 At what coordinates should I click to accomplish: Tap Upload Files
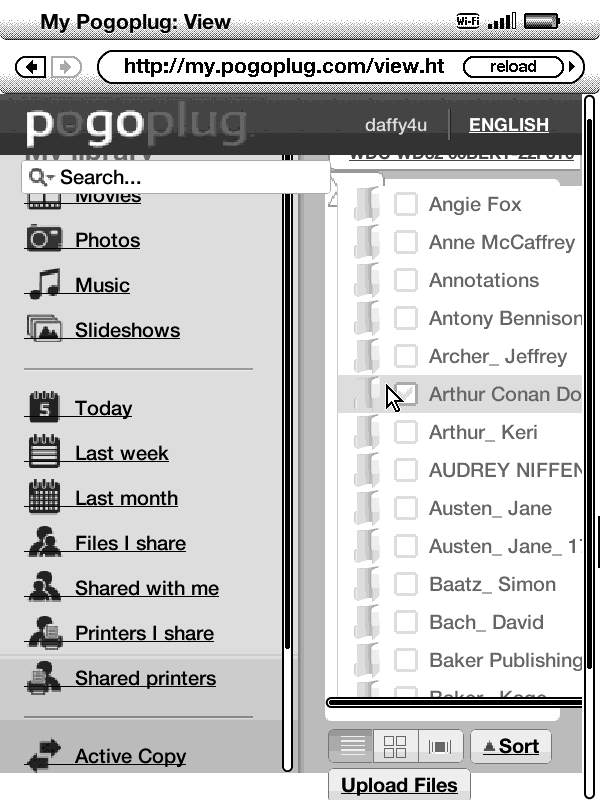tap(399, 785)
